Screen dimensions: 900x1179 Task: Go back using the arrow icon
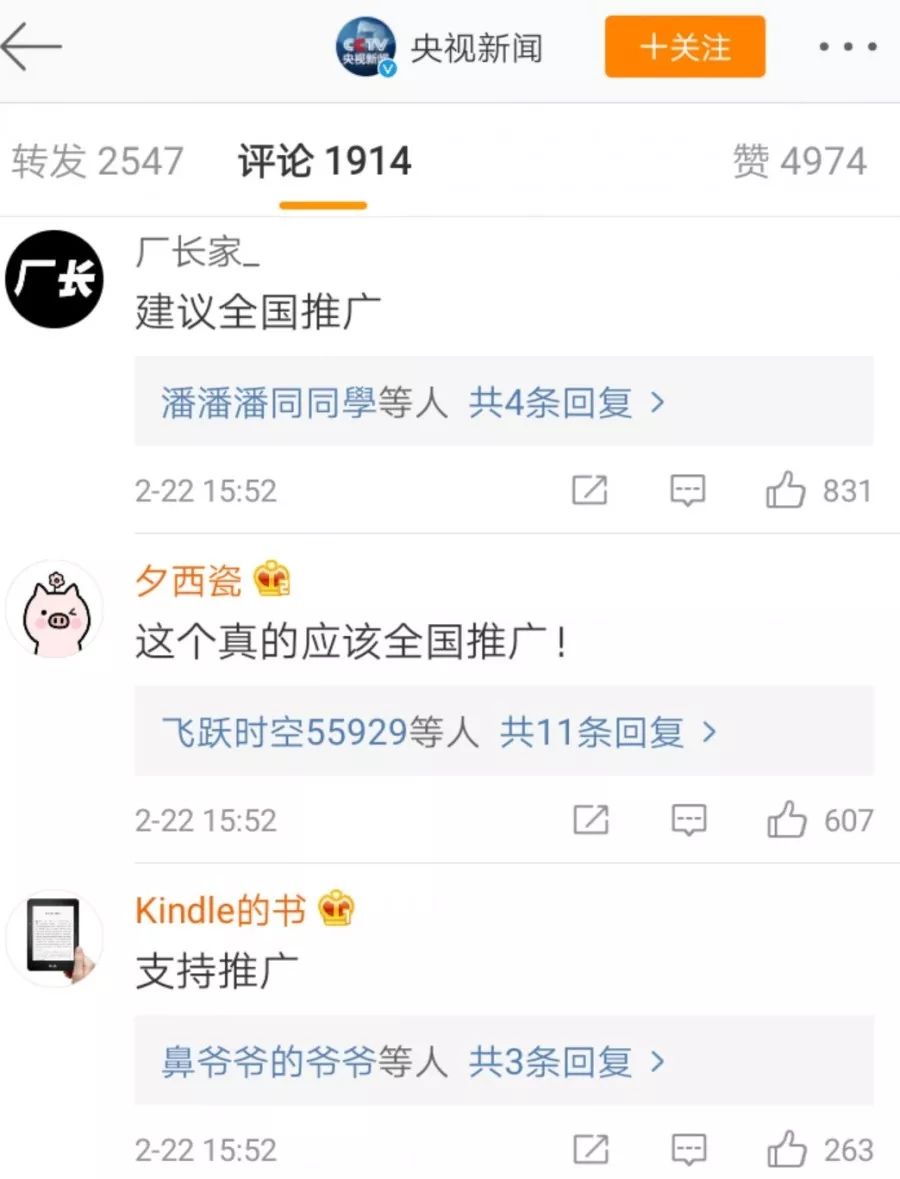[x=32, y=46]
